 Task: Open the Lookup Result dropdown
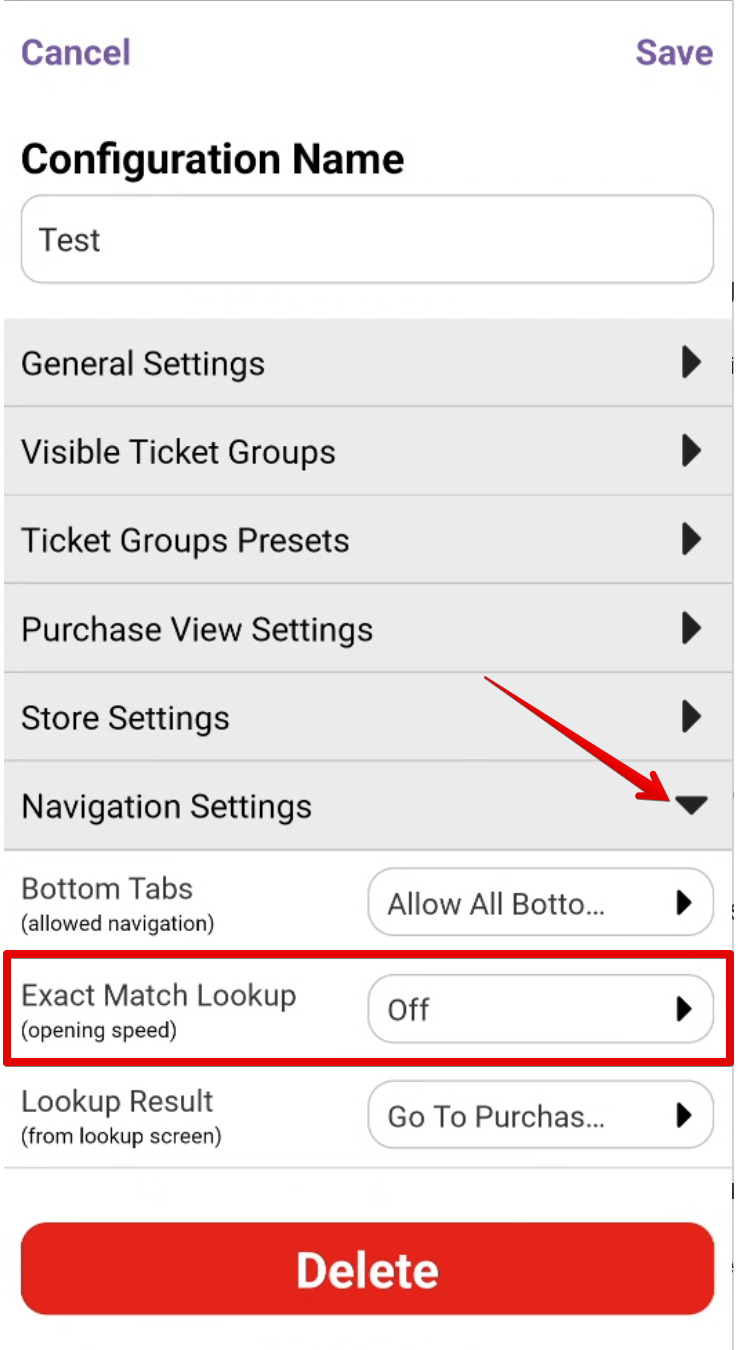(x=540, y=1115)
